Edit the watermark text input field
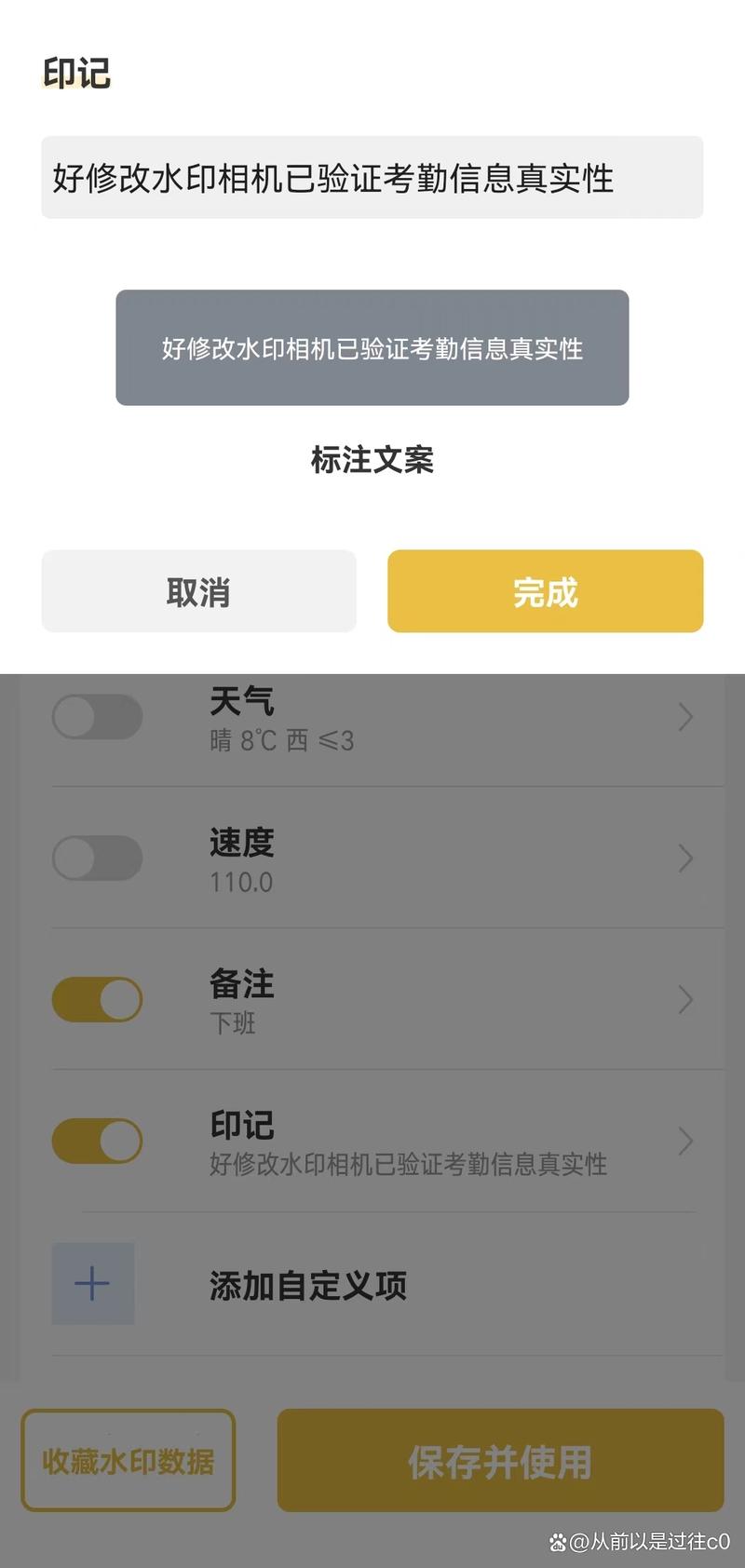Viewport: 745px width, 1568px height. tap(372, 177)
